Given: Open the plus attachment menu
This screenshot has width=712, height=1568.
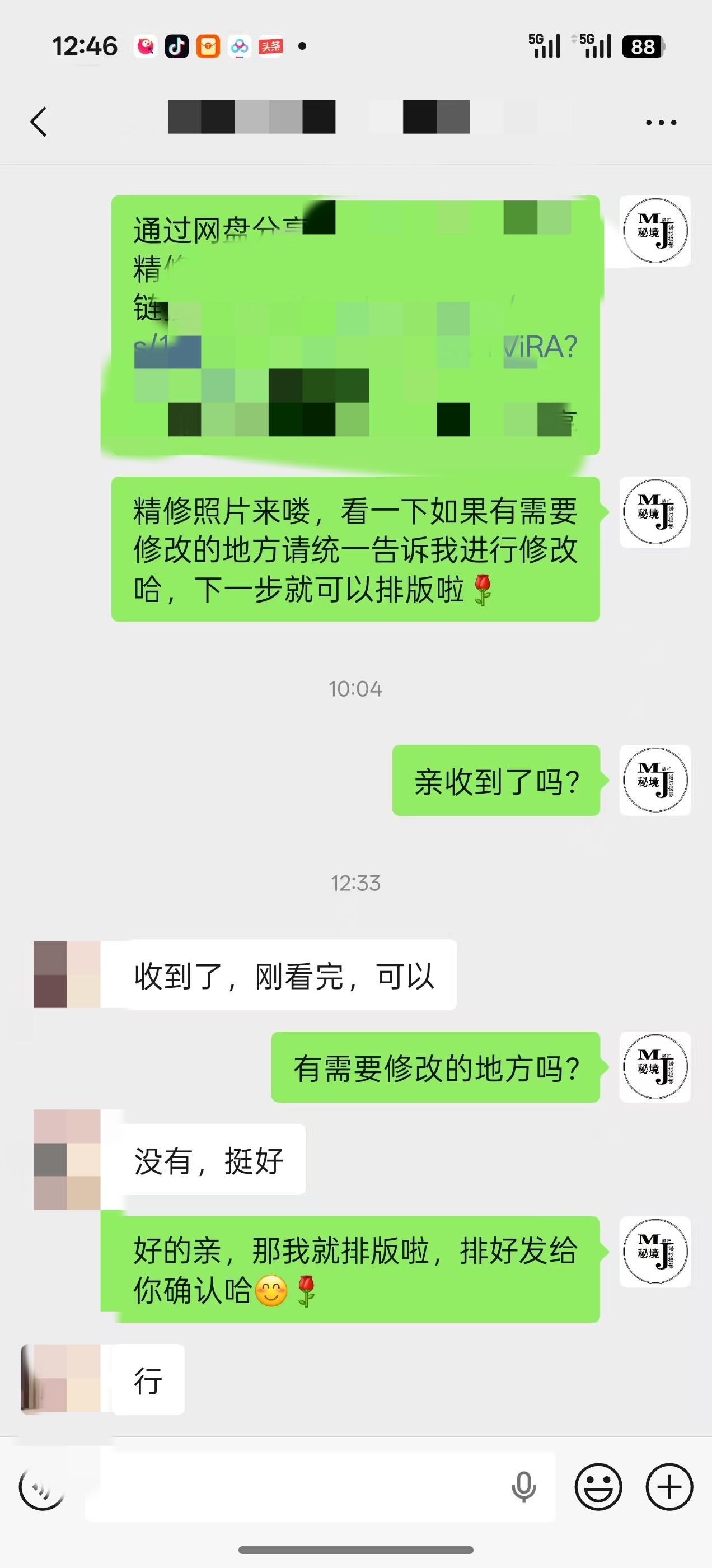Looking at the screenshot, I should pyautogui.click(x=669, y=1487).
